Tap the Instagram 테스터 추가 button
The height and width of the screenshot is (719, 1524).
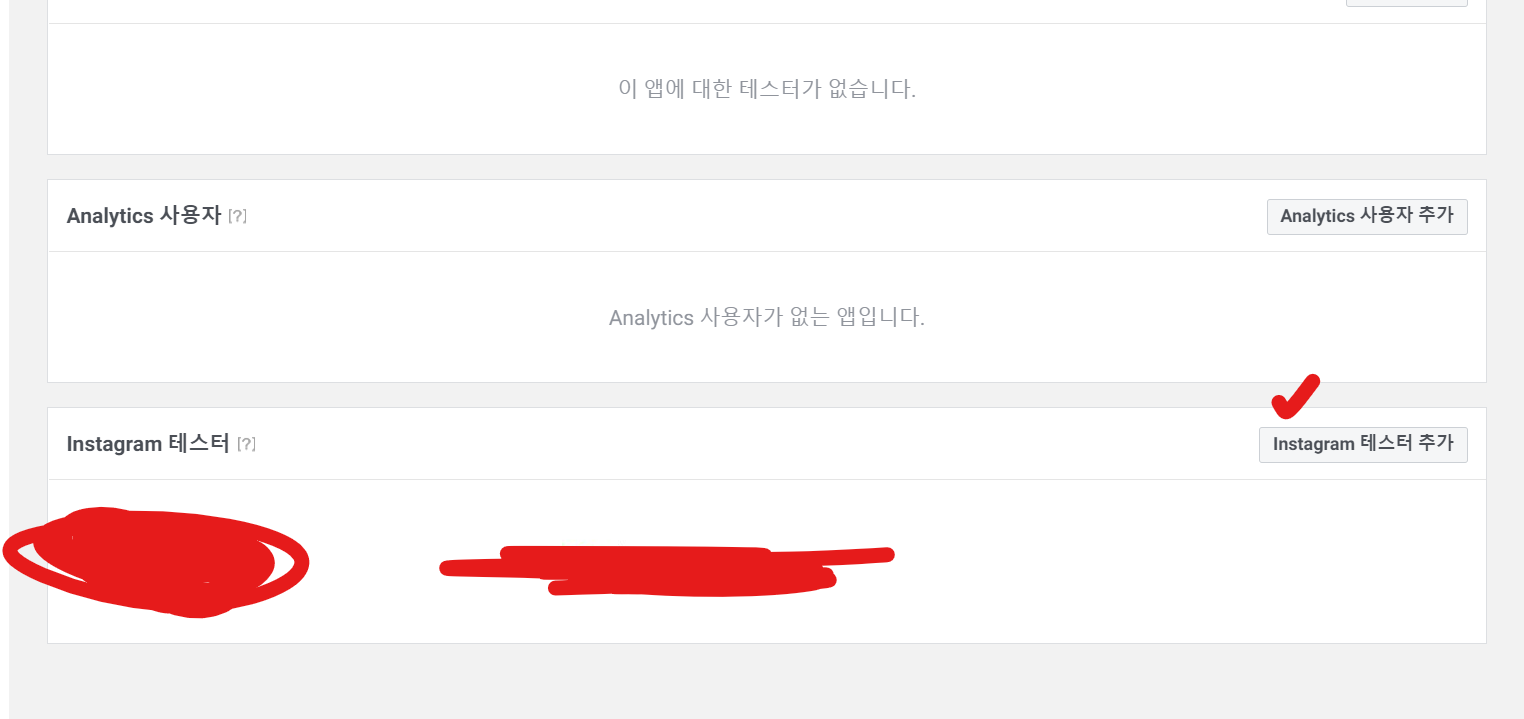(x=1362, y=445)
